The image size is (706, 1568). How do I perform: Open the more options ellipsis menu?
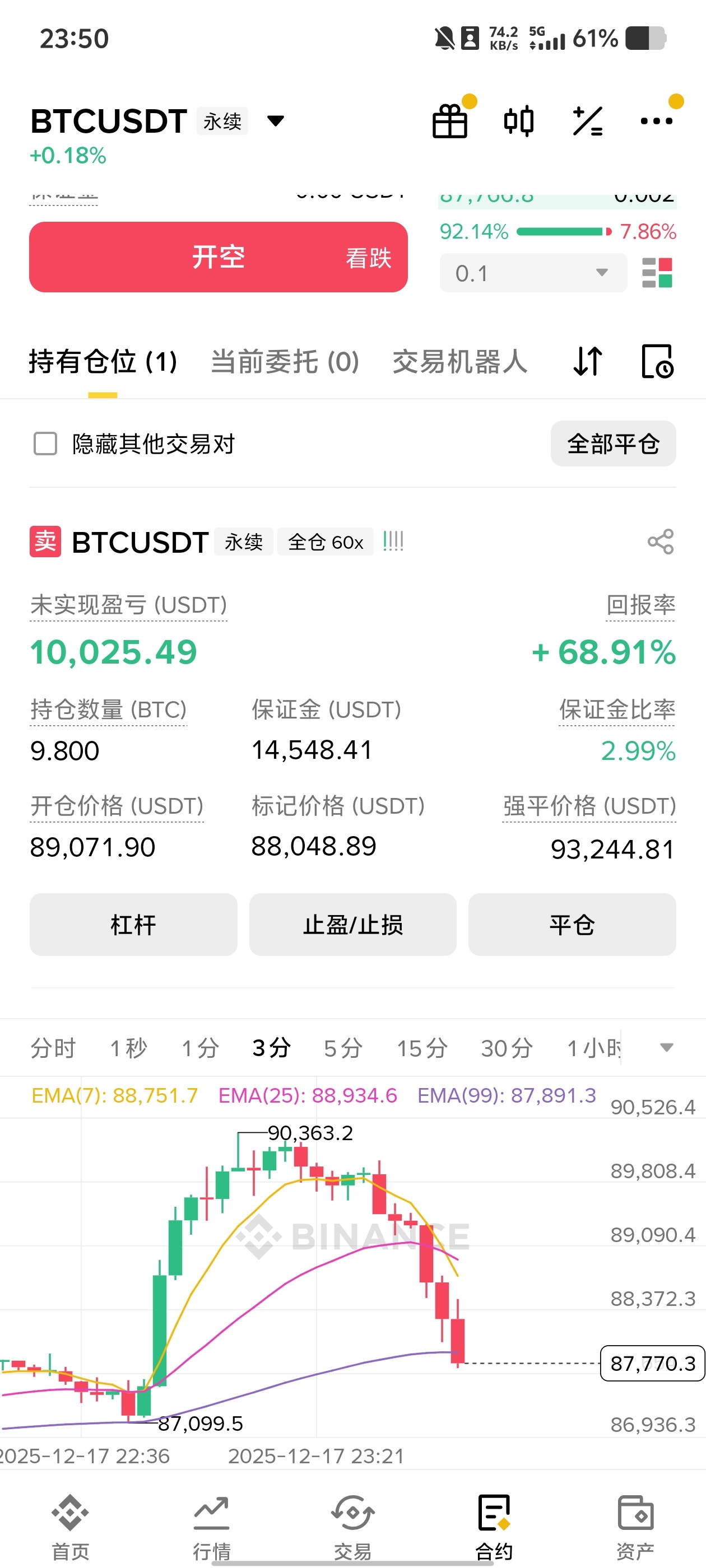click(x=657, y=120)
